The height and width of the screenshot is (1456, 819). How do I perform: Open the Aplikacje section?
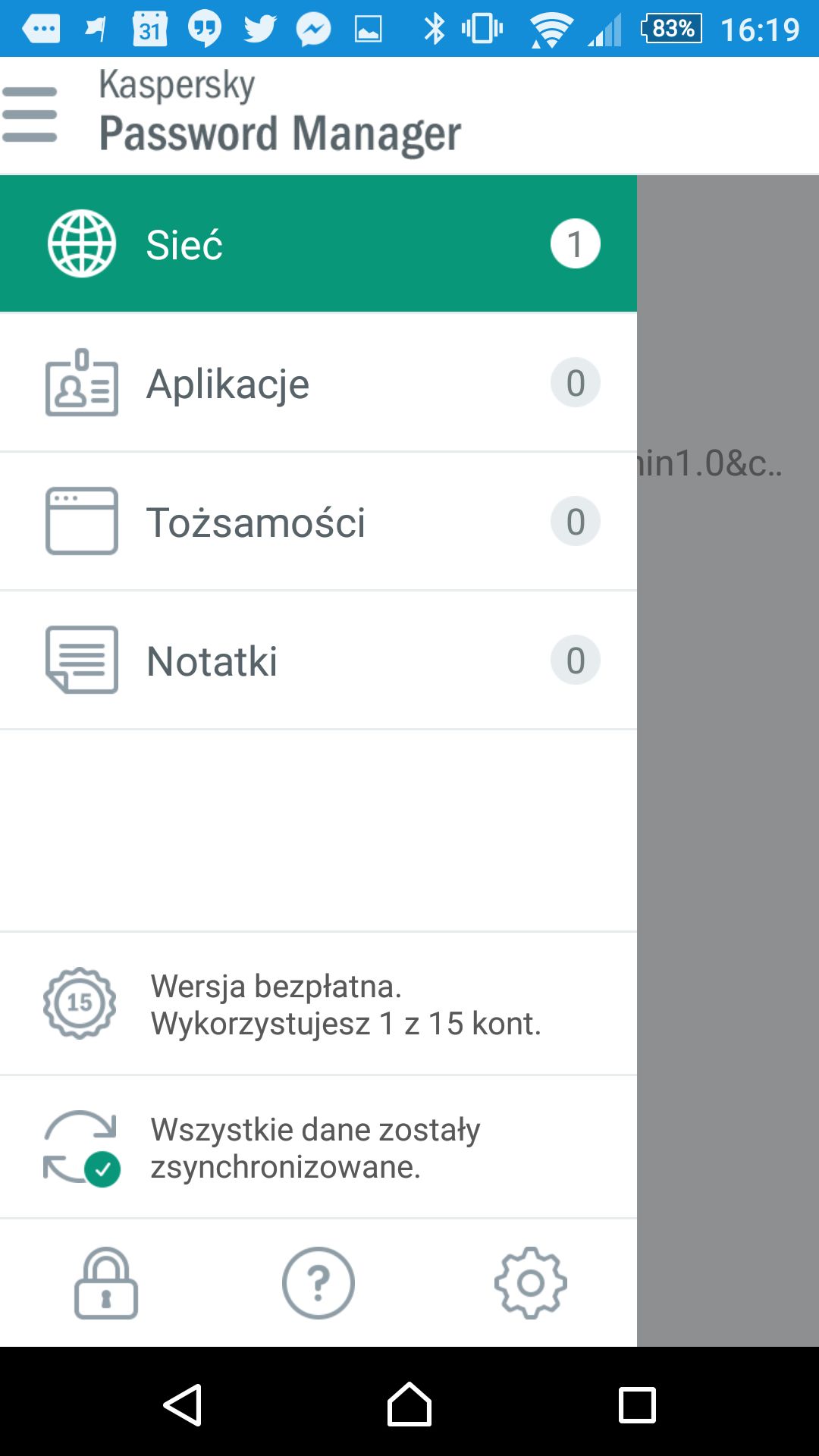[318, 383]
